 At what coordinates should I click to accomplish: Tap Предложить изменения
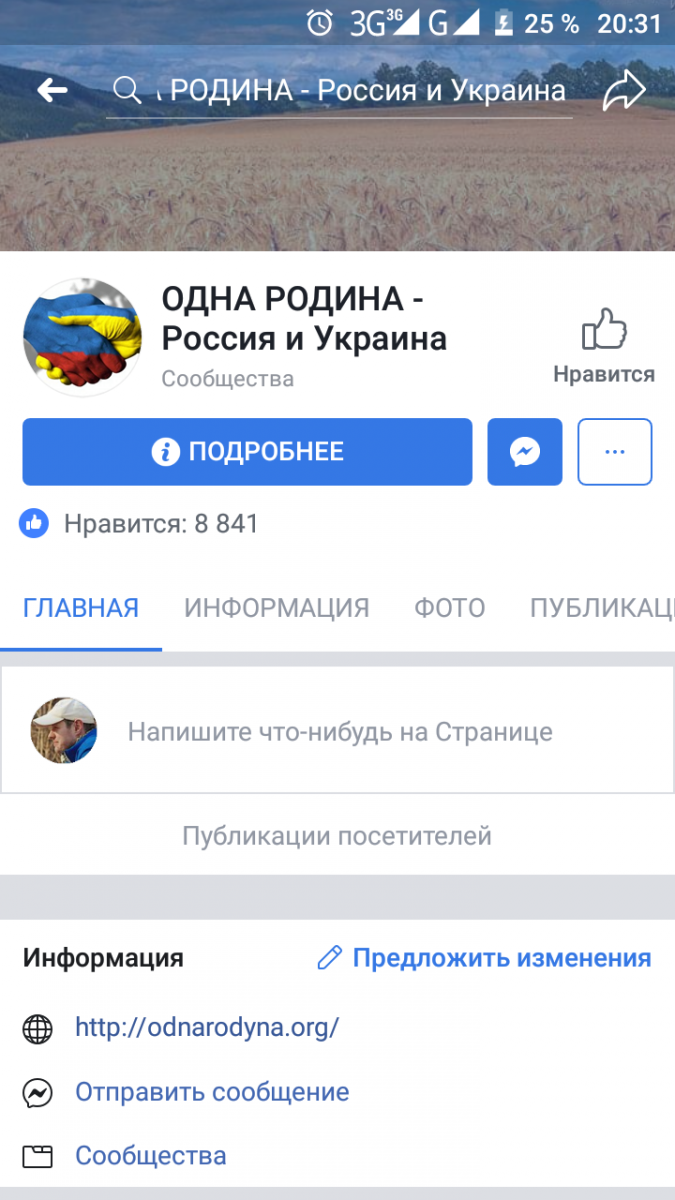tap(484, 958)
